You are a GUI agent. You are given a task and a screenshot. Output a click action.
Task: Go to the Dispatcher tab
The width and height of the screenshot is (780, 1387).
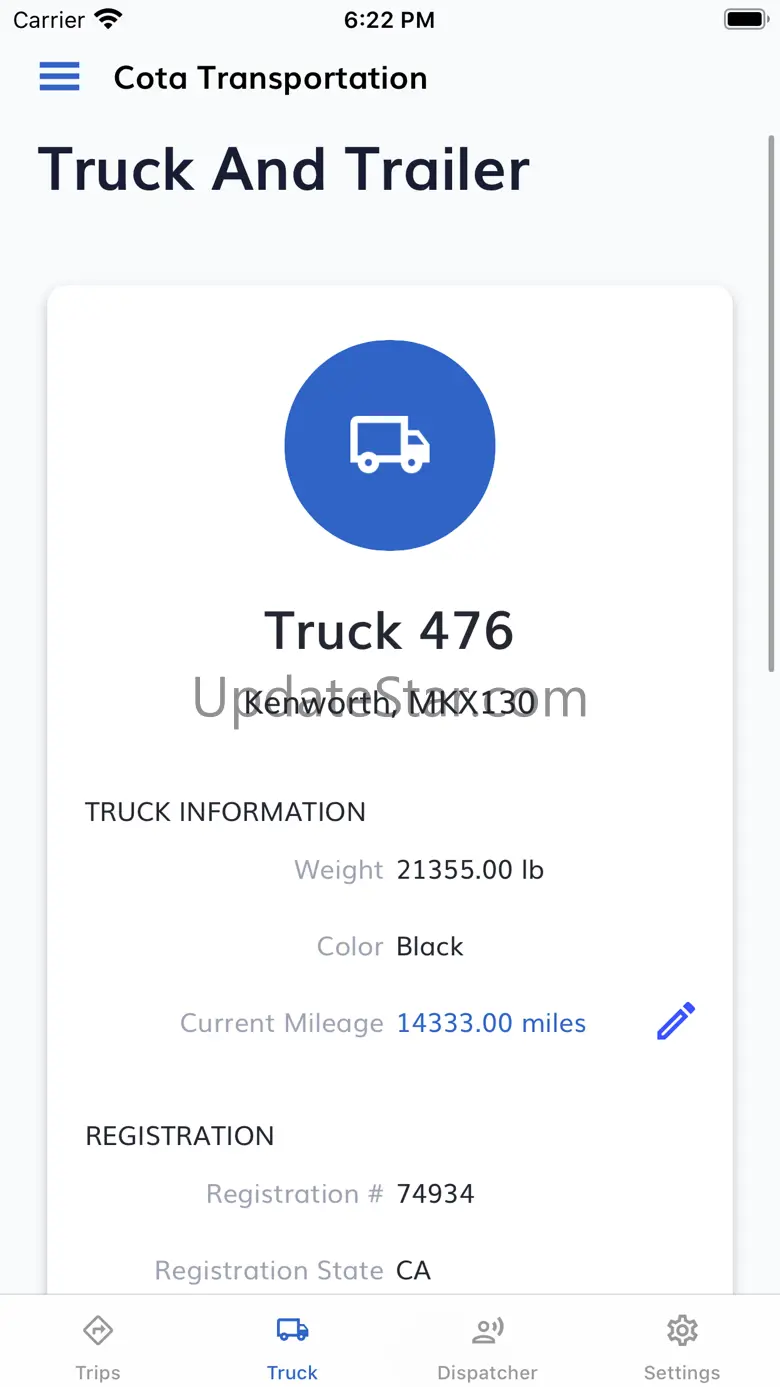(487, 1346)
